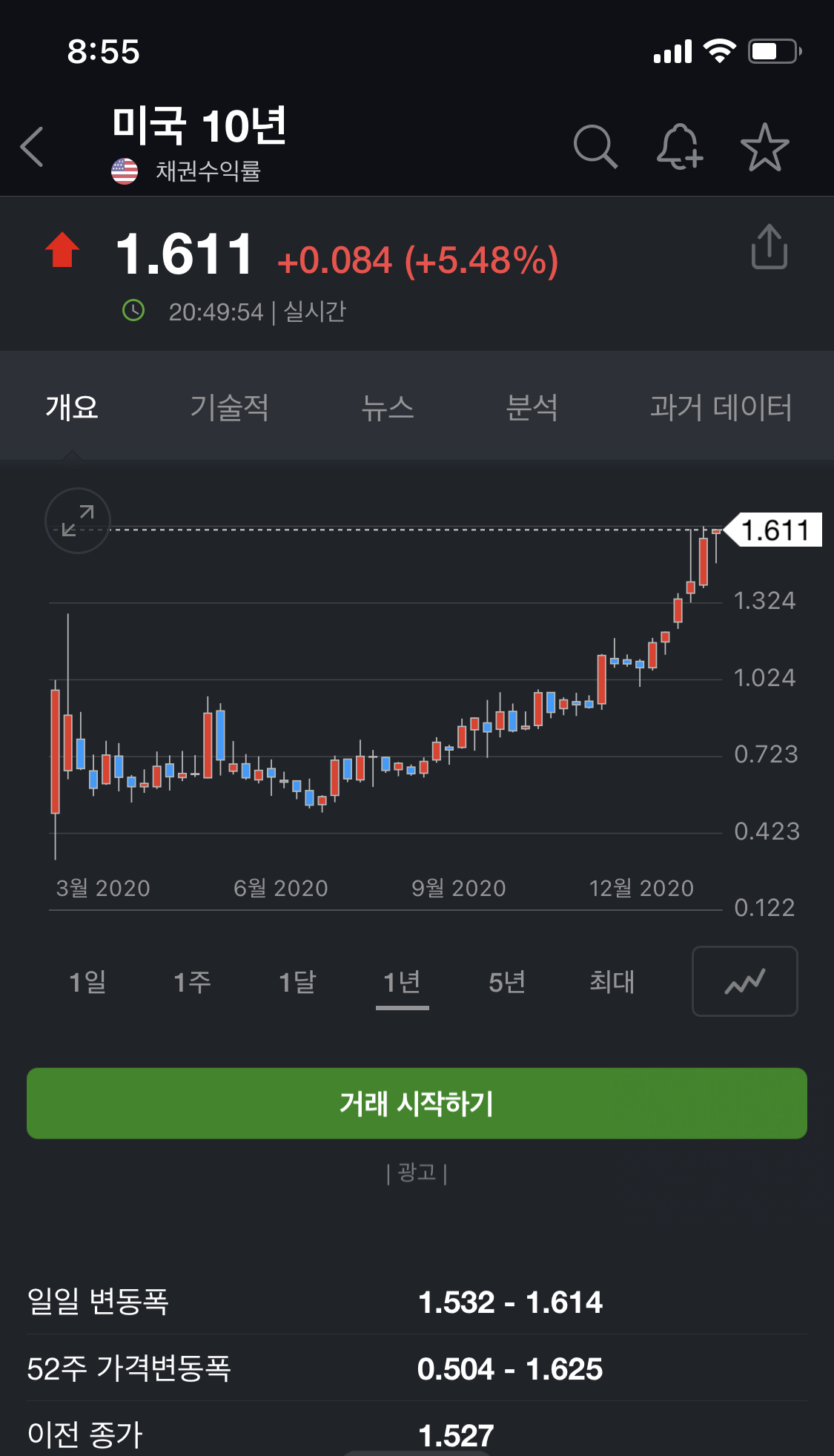Image resolution: width=834 pixels, height=1456 pixels.
Task: Set chart range to 1주
Action: point(192,982)
